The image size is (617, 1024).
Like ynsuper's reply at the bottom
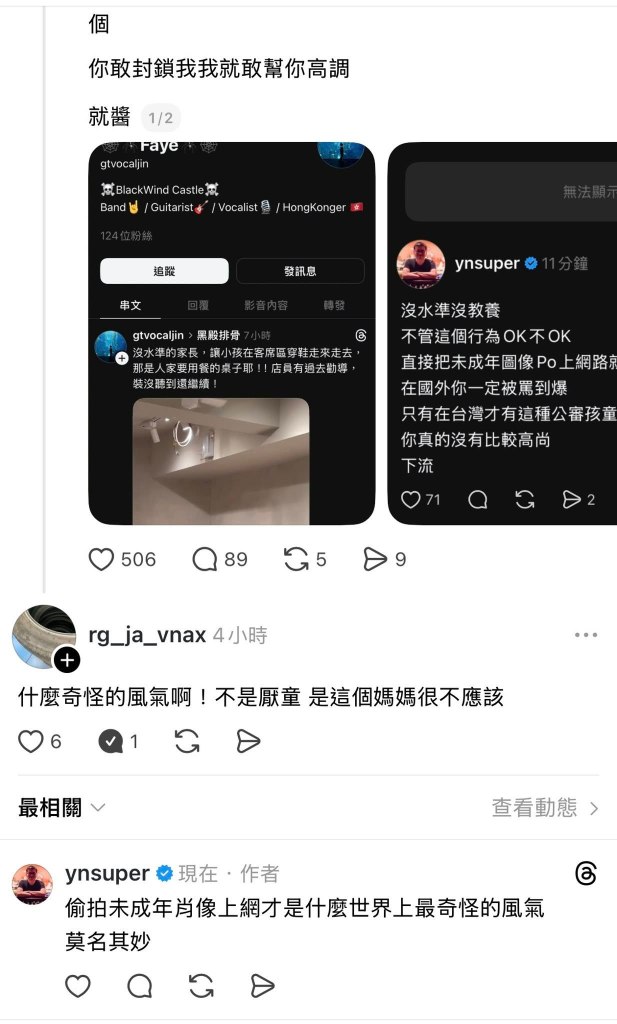click(77, 987)
